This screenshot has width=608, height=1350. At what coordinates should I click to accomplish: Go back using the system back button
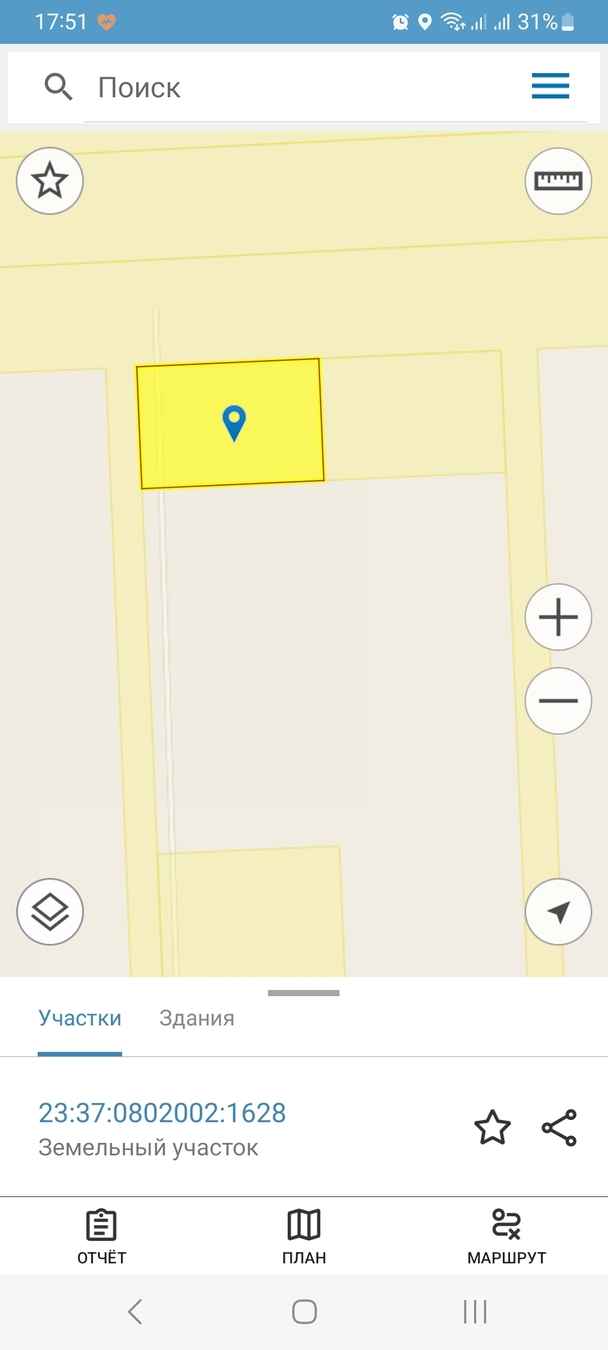pyautogui.click(x=135, y=1311)
